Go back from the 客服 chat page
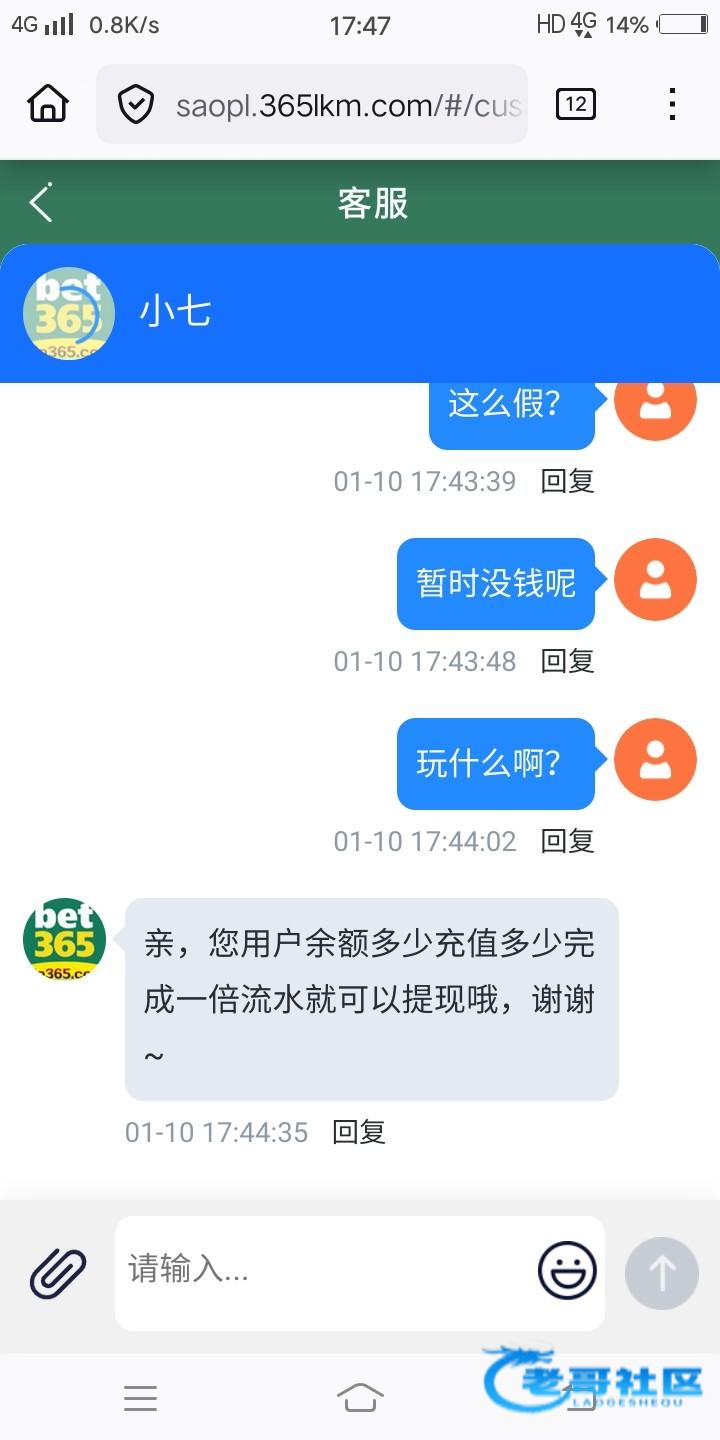The width and height of the screenshot is (720, 1440). click(40, 203)
